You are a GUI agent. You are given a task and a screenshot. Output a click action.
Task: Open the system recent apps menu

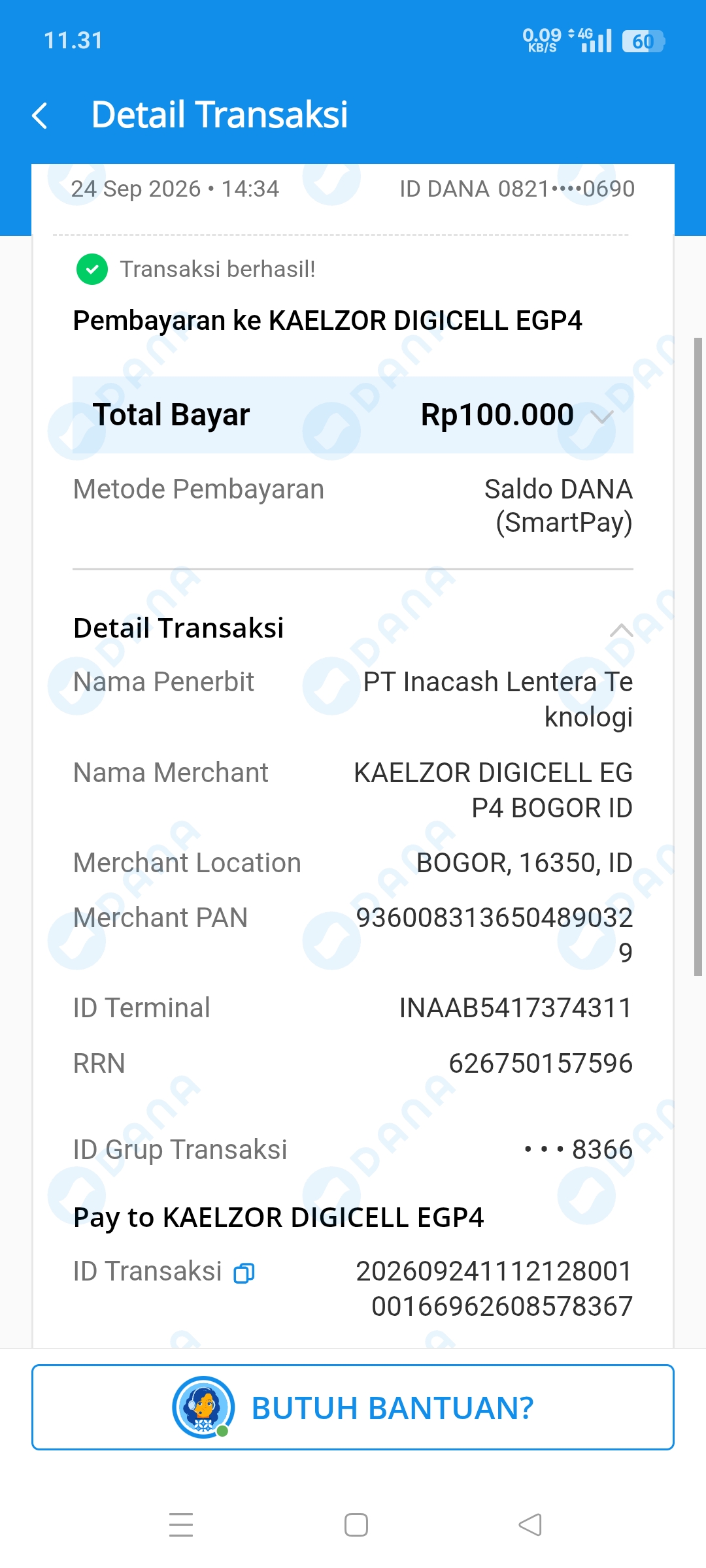[x=181, y=1525]
